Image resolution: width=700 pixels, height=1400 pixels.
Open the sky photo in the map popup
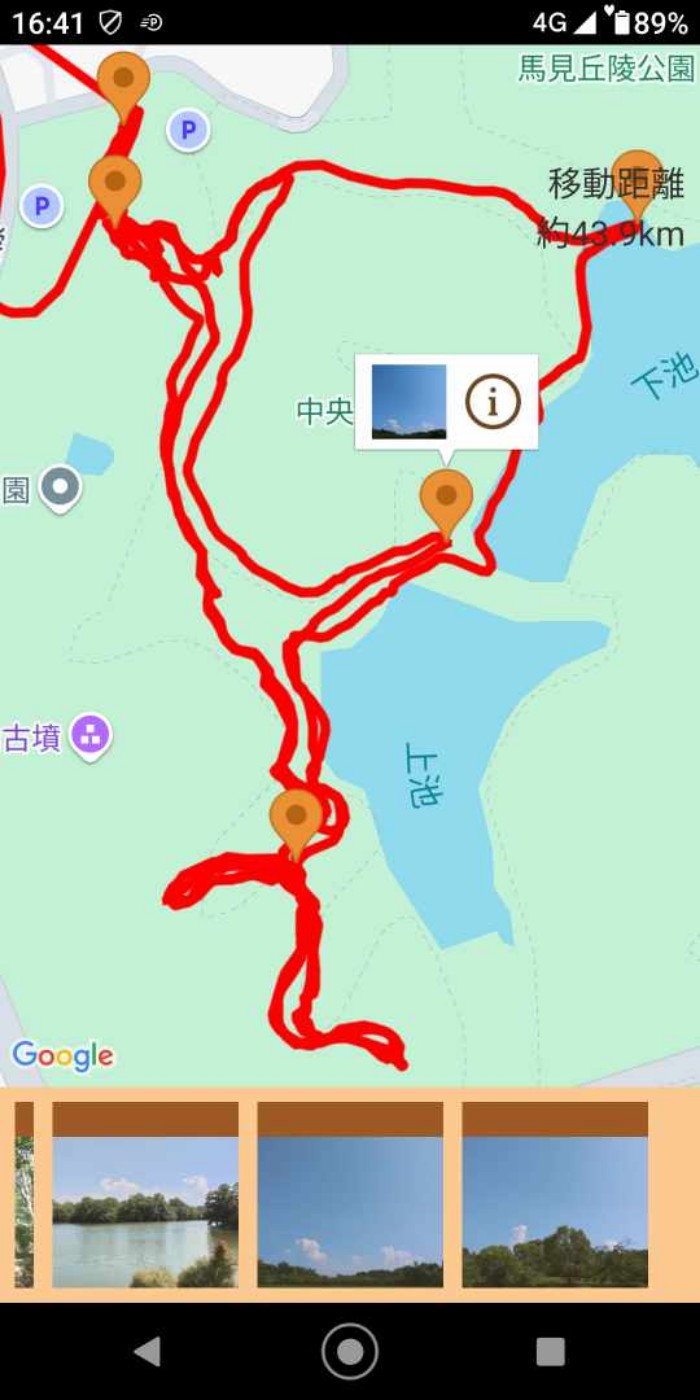pyautogui.click(x=409, y=402)
